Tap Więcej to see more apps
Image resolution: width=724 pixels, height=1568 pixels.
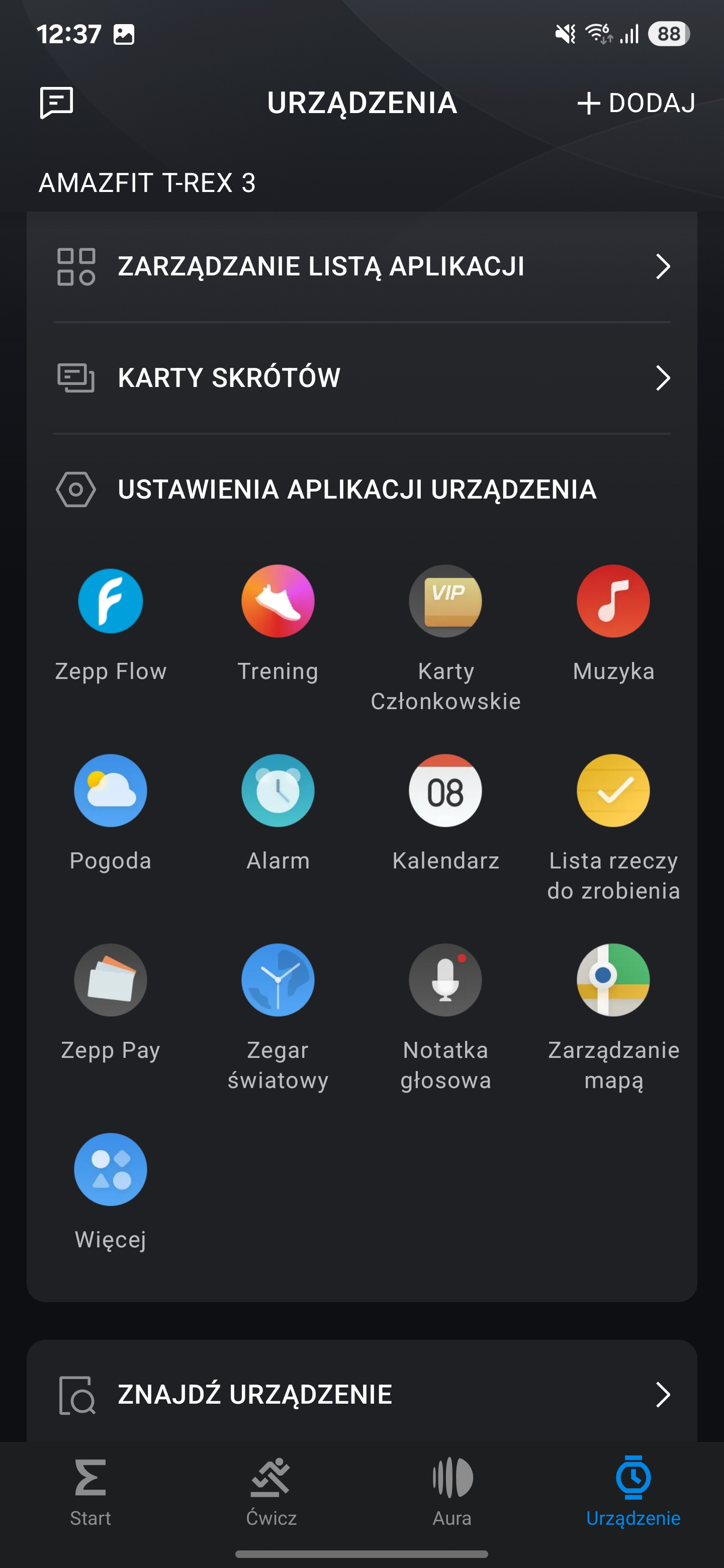click(x=110, y=1169)
